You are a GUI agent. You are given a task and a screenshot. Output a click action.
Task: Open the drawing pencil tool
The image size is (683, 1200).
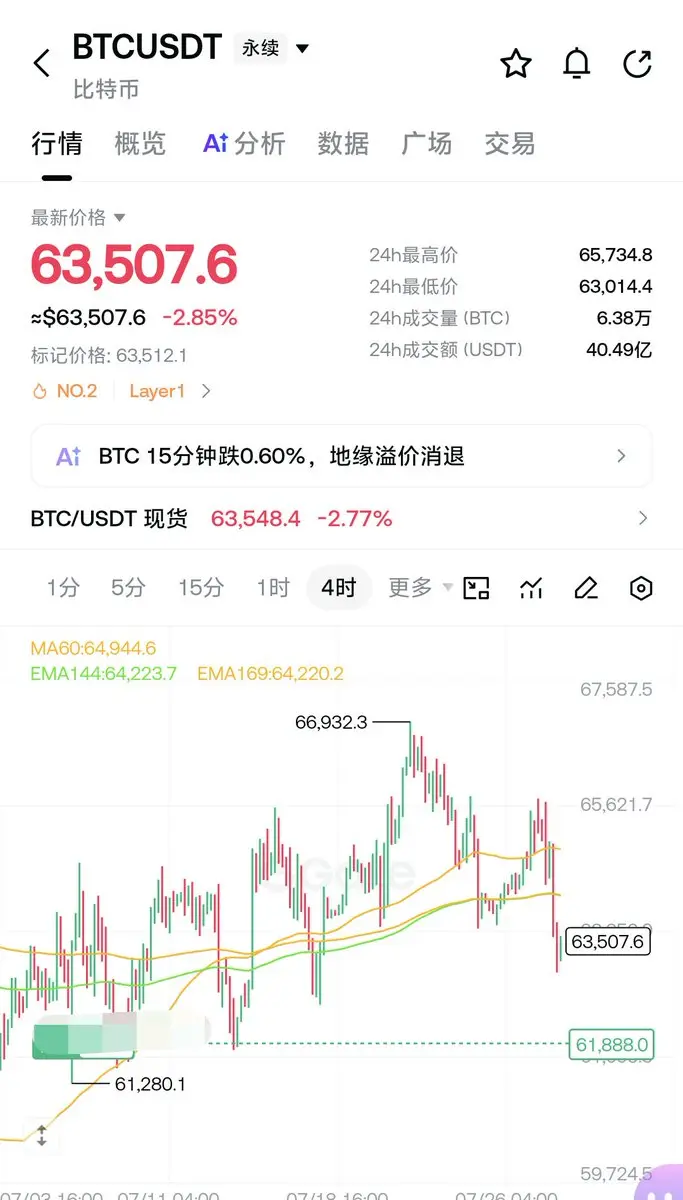586,589
